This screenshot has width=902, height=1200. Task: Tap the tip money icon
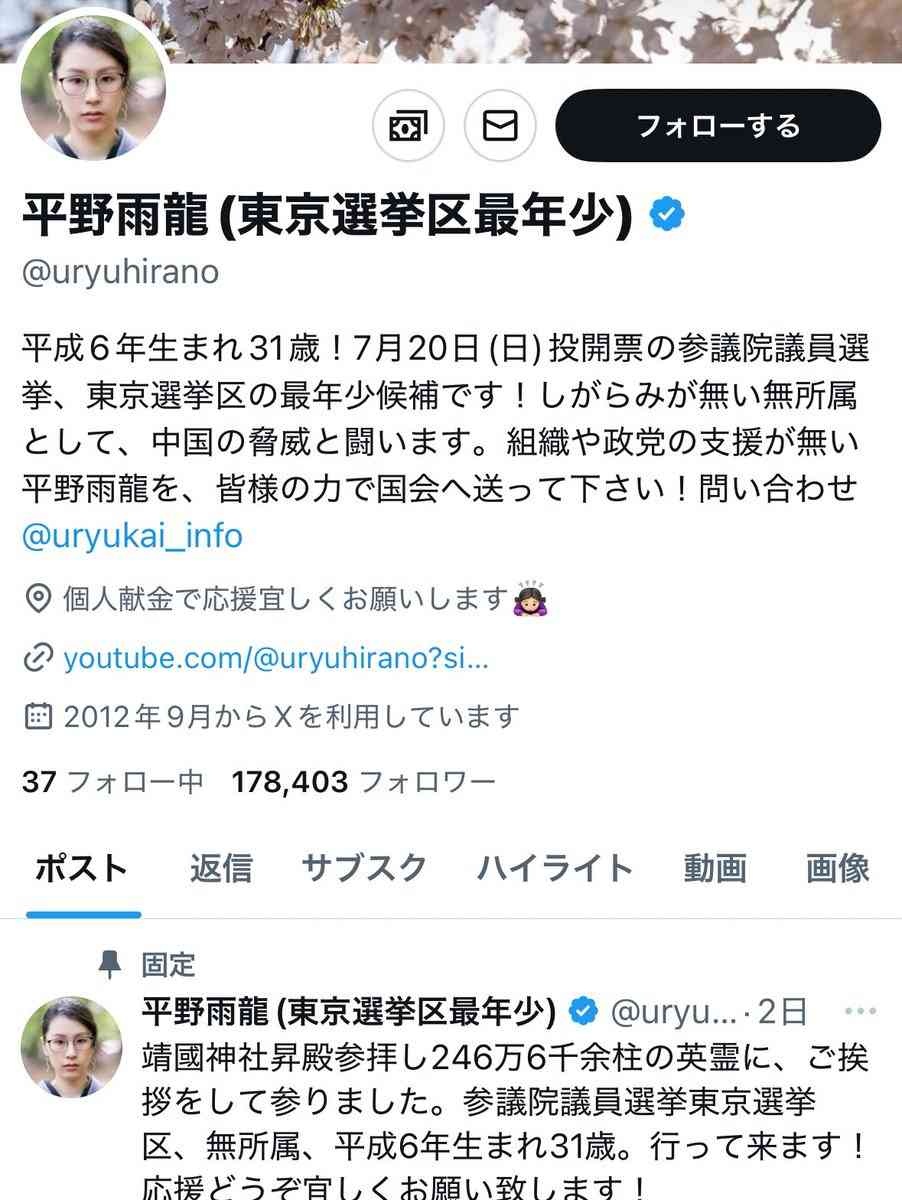click(x=408, y=126)
